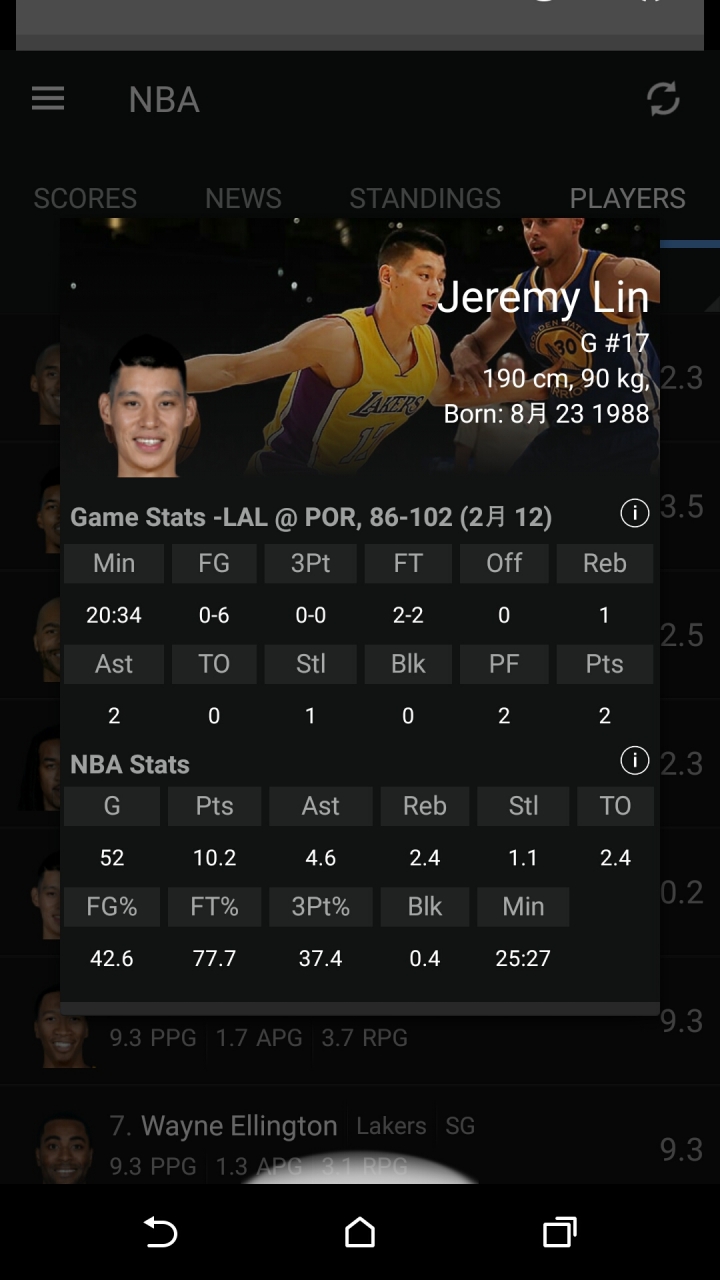Switch to the Scores tab

tap(85, 198)
